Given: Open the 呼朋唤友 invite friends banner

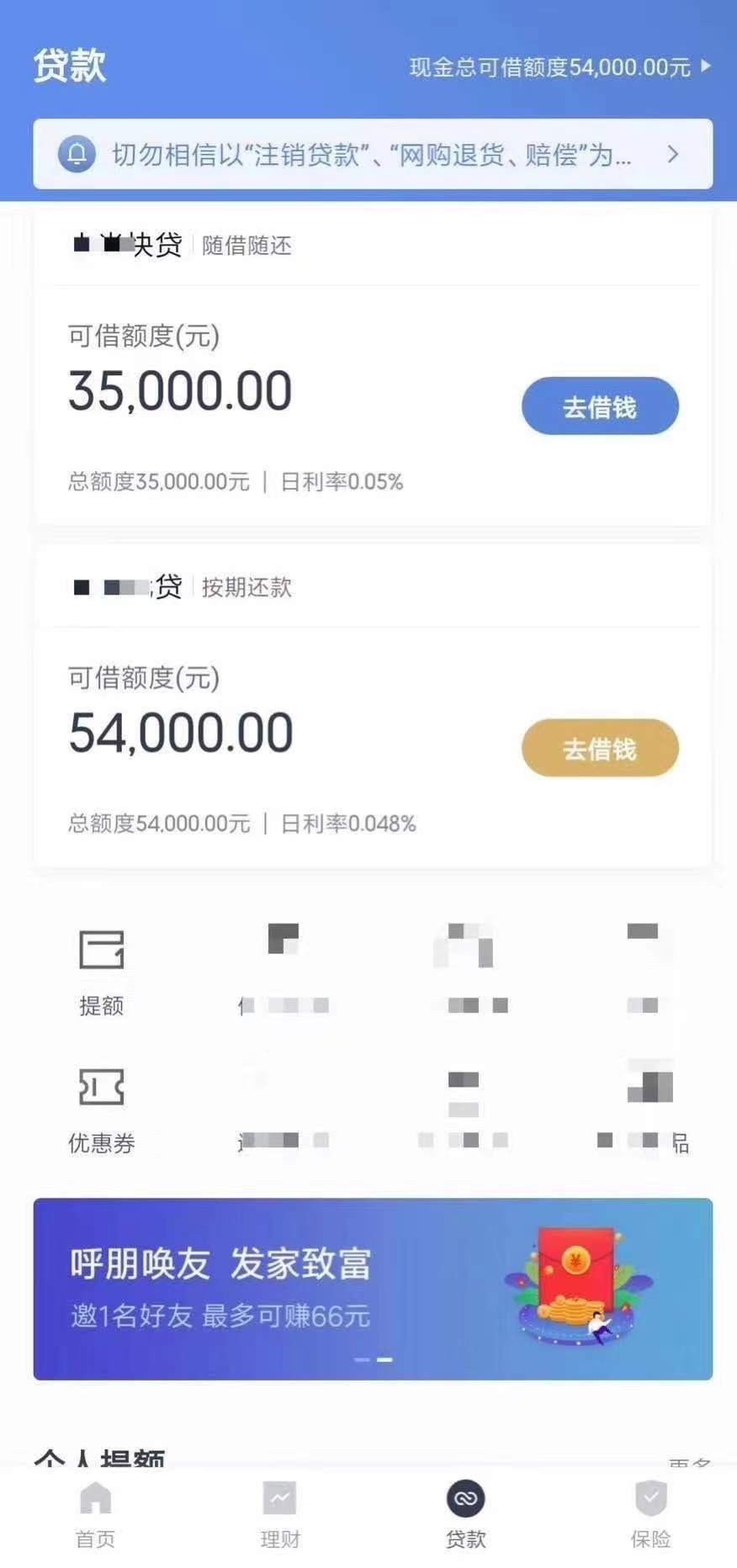Looking at the screenshot, I should point(373,1289).
